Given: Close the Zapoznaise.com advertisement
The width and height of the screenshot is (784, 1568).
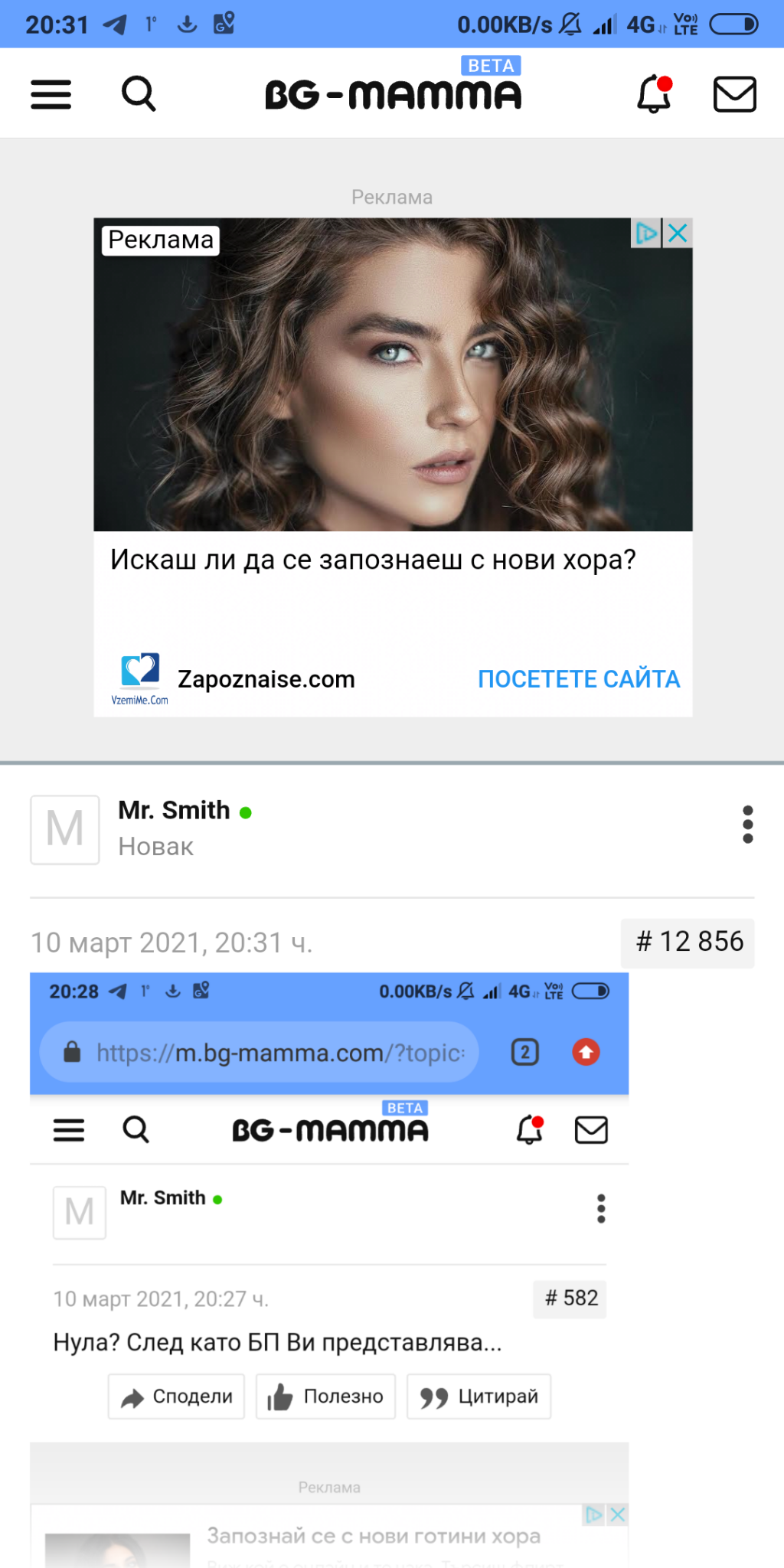Looking at the screenshot, I should coord(678,234).
